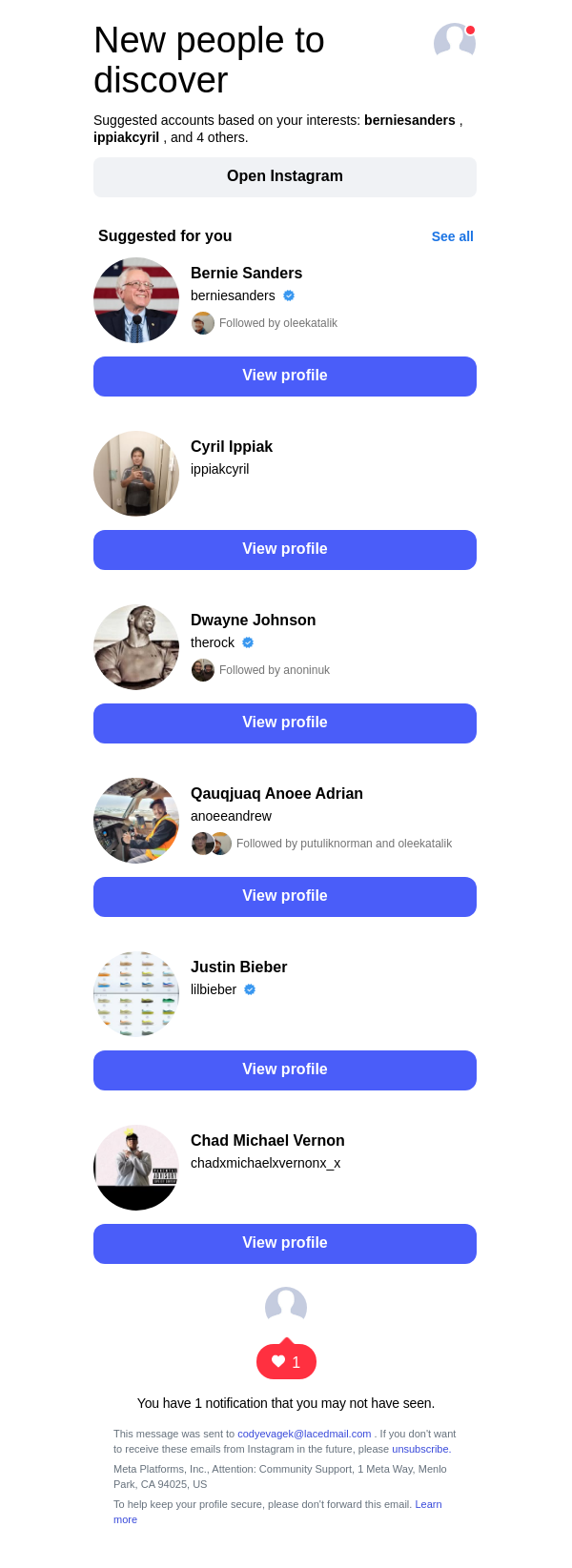The width and height of the screenshot is (572, 1568).
Task: View Qauqjuaq Anoee Adrian's profile
Action: click(285, 897)
